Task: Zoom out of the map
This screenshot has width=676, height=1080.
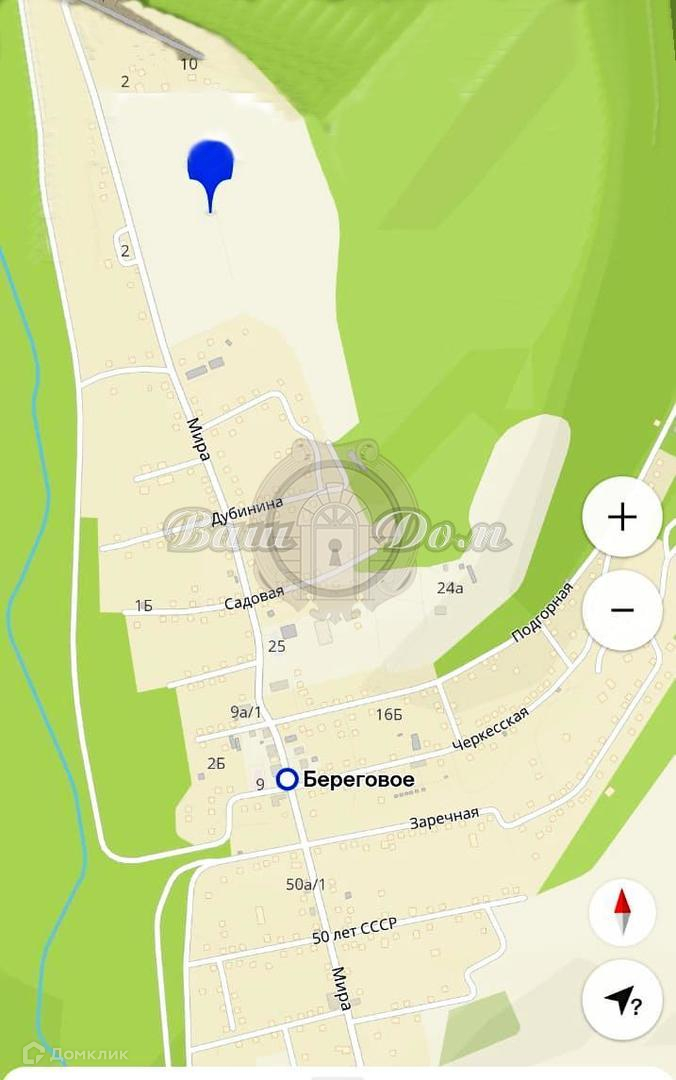Action: [x=622, y=610]
